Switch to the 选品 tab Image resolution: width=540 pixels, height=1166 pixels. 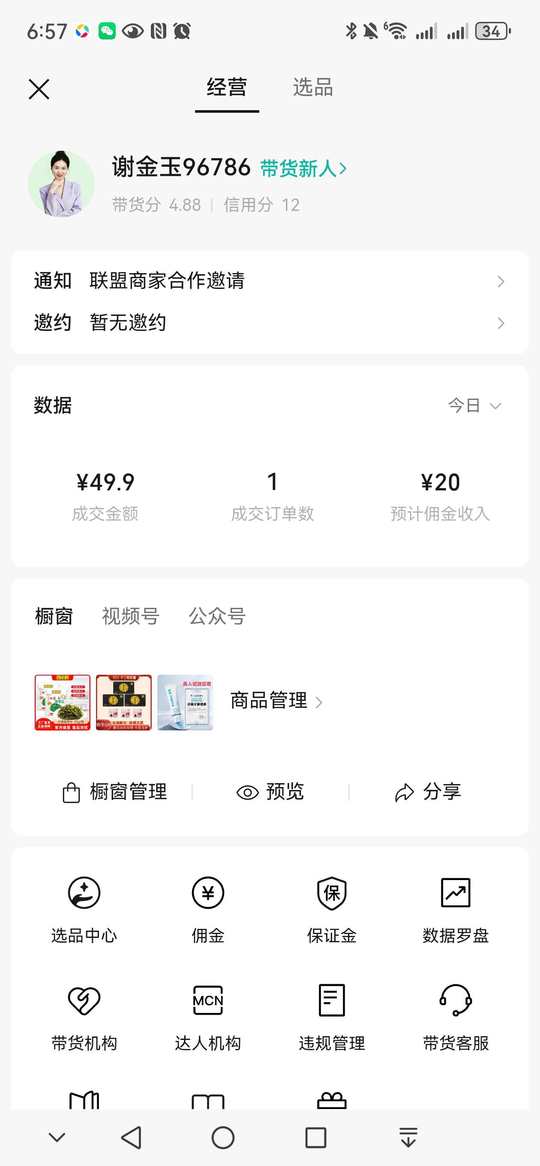[x=312, y=88]
